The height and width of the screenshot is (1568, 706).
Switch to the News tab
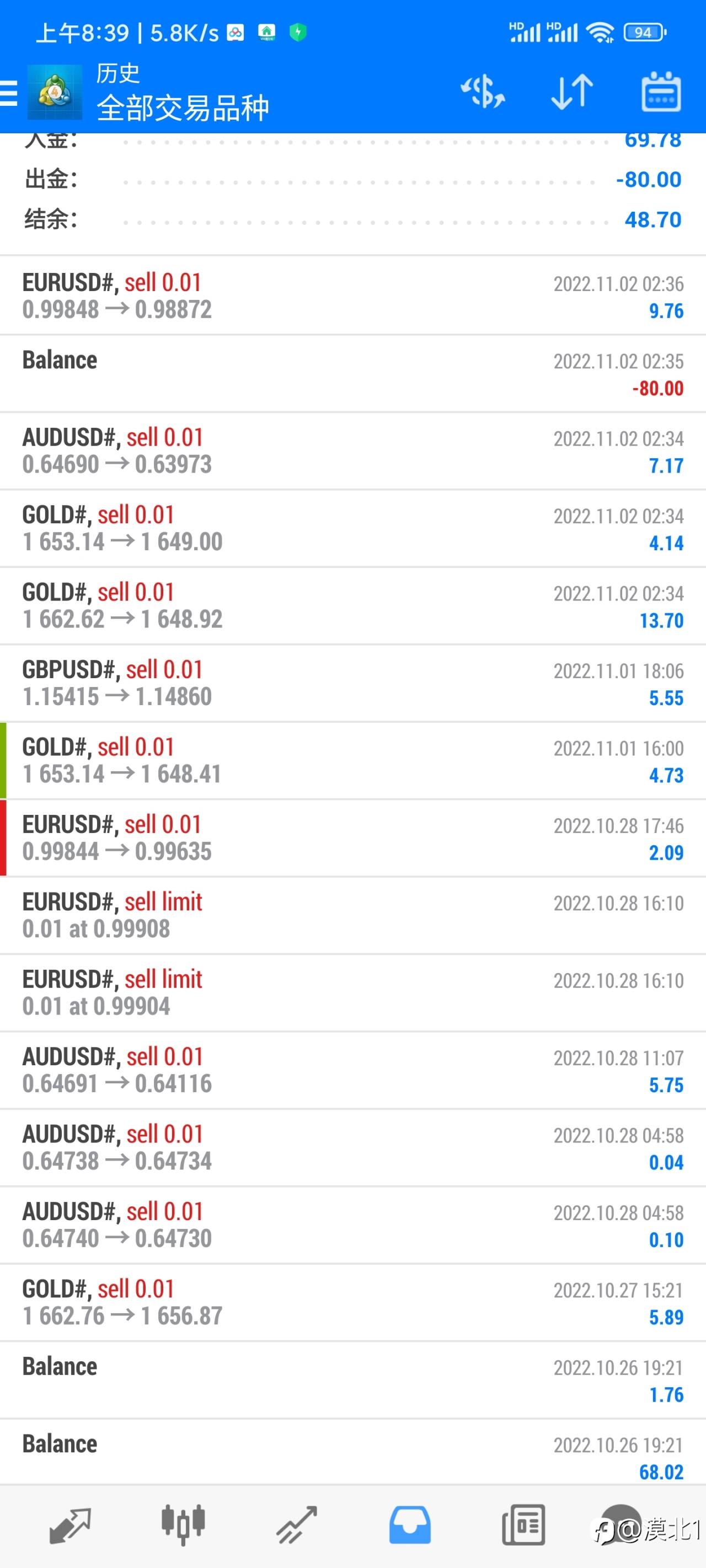coord(523,1526)
